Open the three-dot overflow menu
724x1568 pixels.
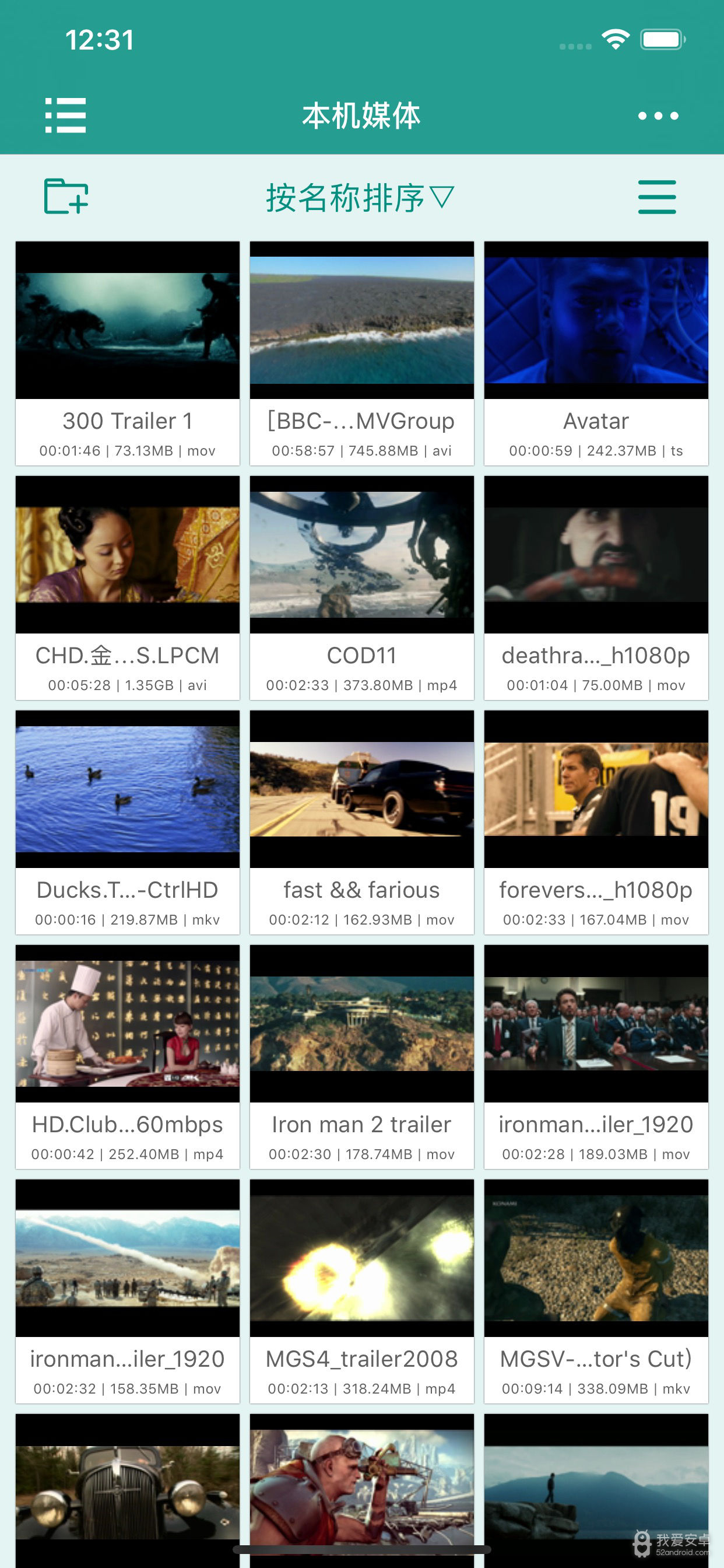[658, 116]
